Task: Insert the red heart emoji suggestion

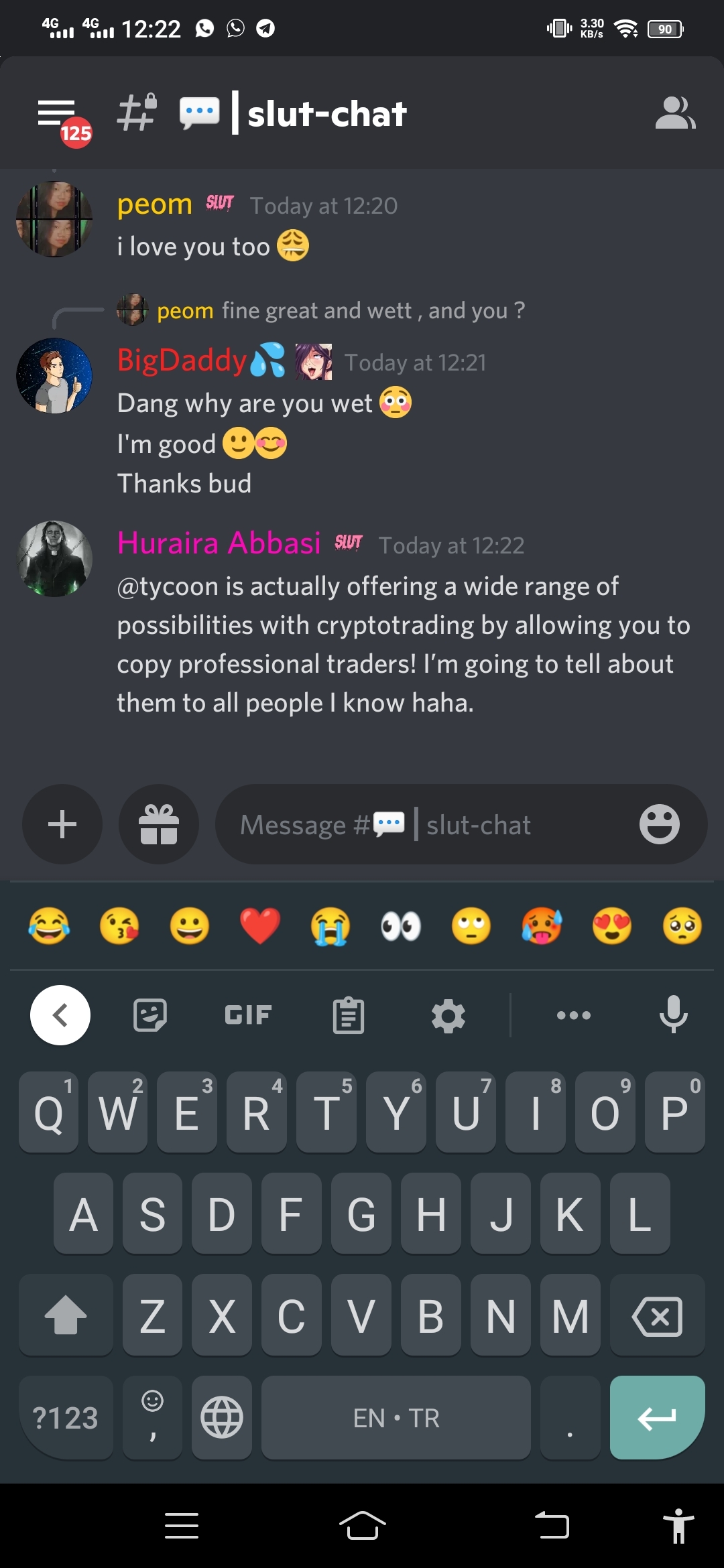Action: coord(260,926)
